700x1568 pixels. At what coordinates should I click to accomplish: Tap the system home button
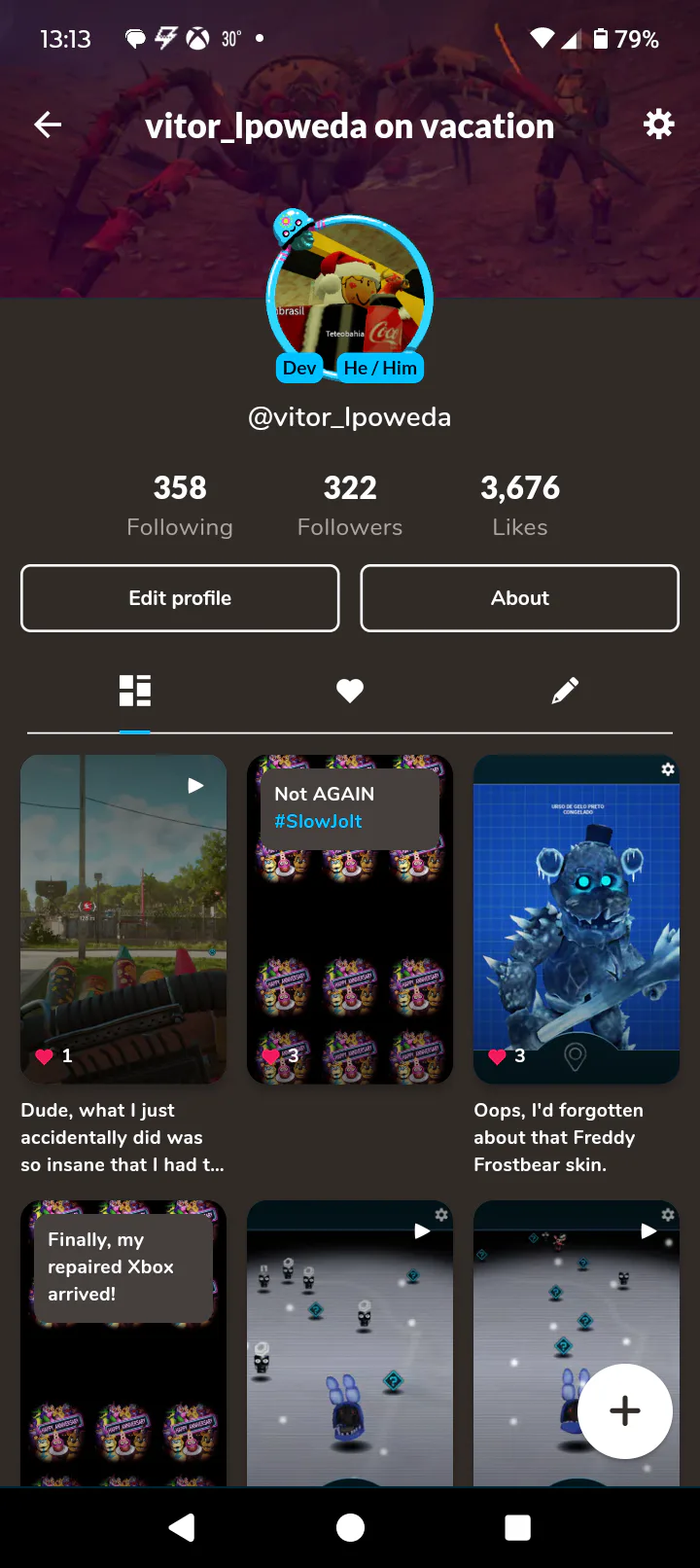click(350, 1527)
